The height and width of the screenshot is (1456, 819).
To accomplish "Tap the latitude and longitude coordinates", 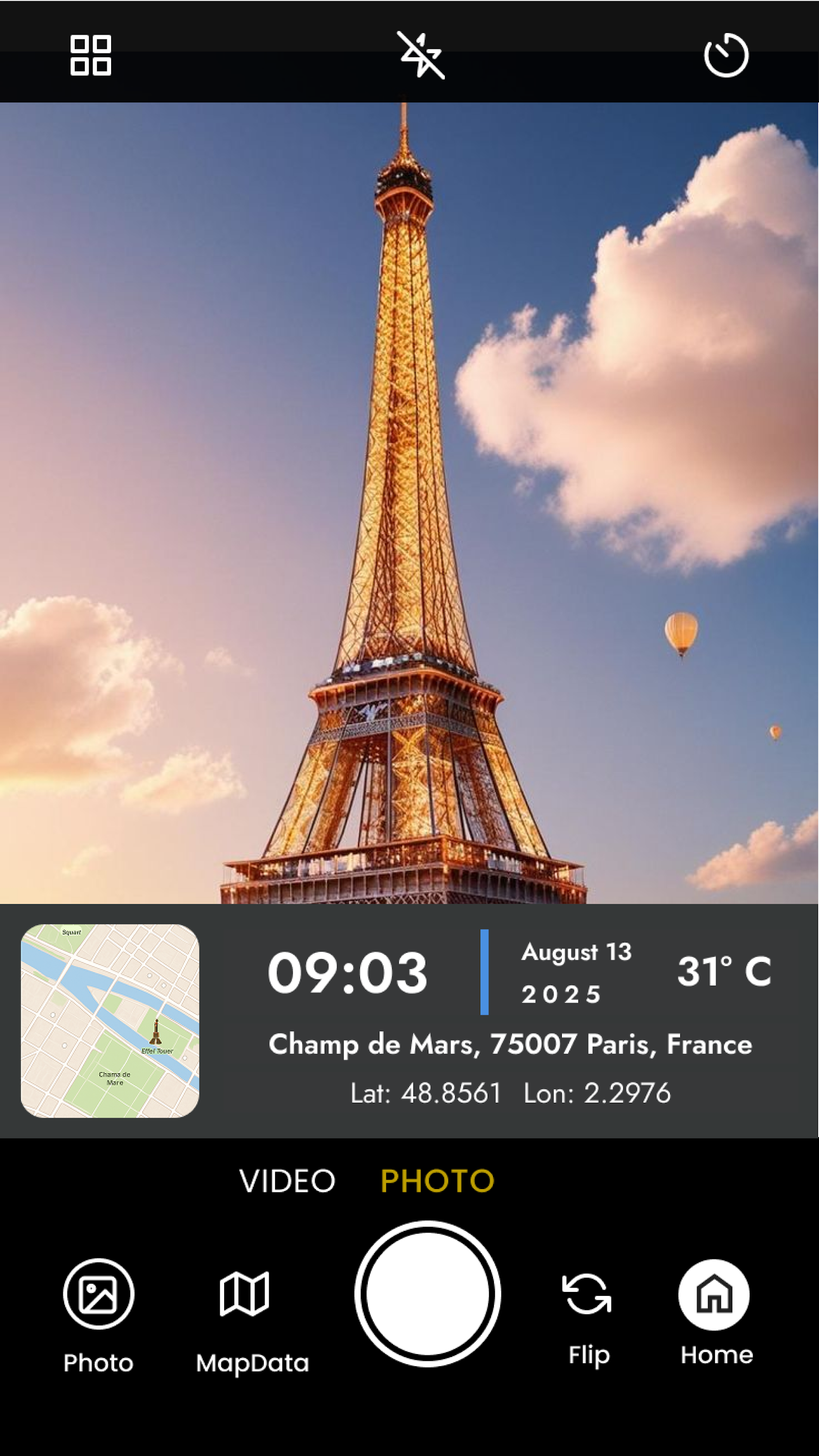I will coord(510,1093).
